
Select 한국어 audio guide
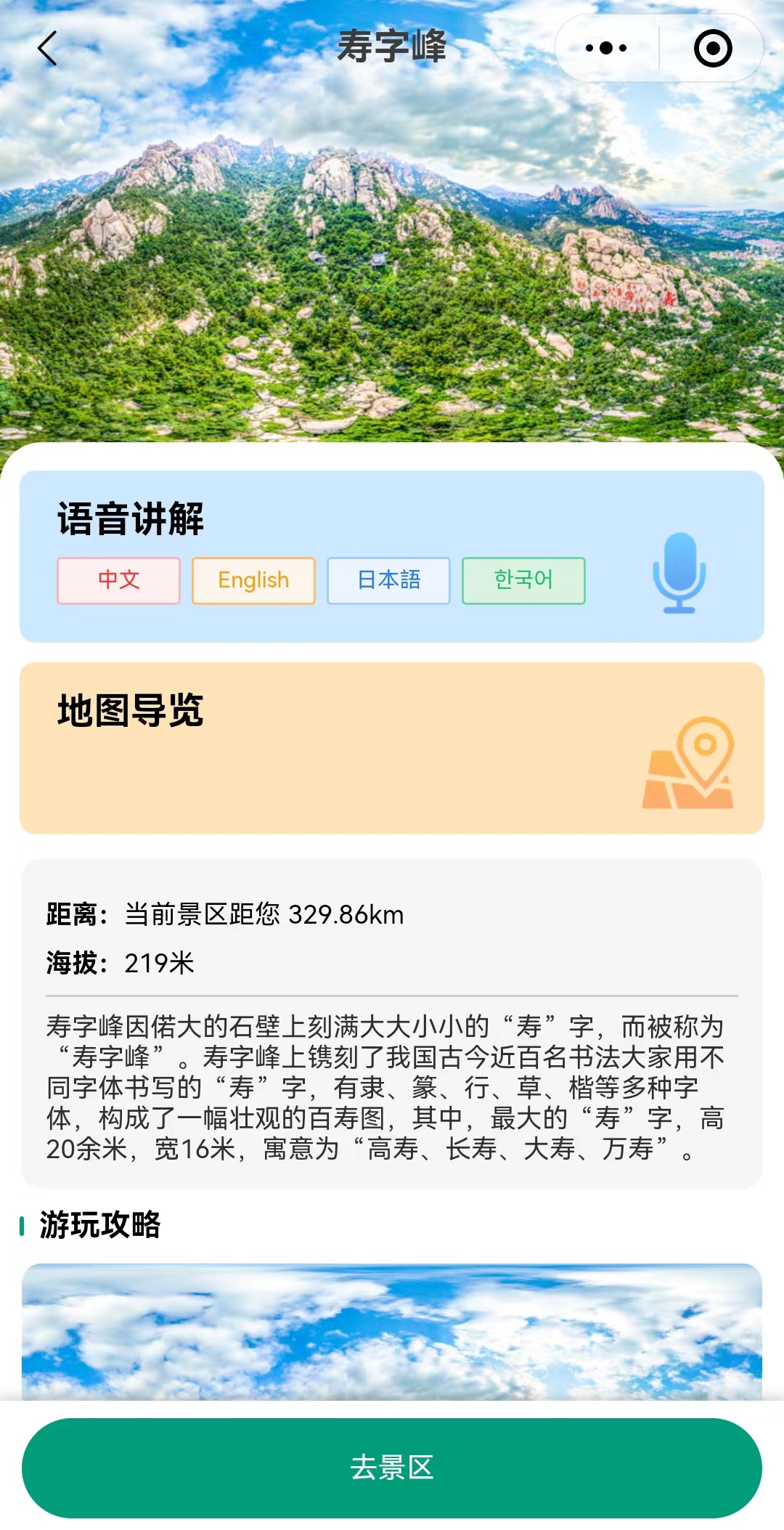tap(523, 580)
